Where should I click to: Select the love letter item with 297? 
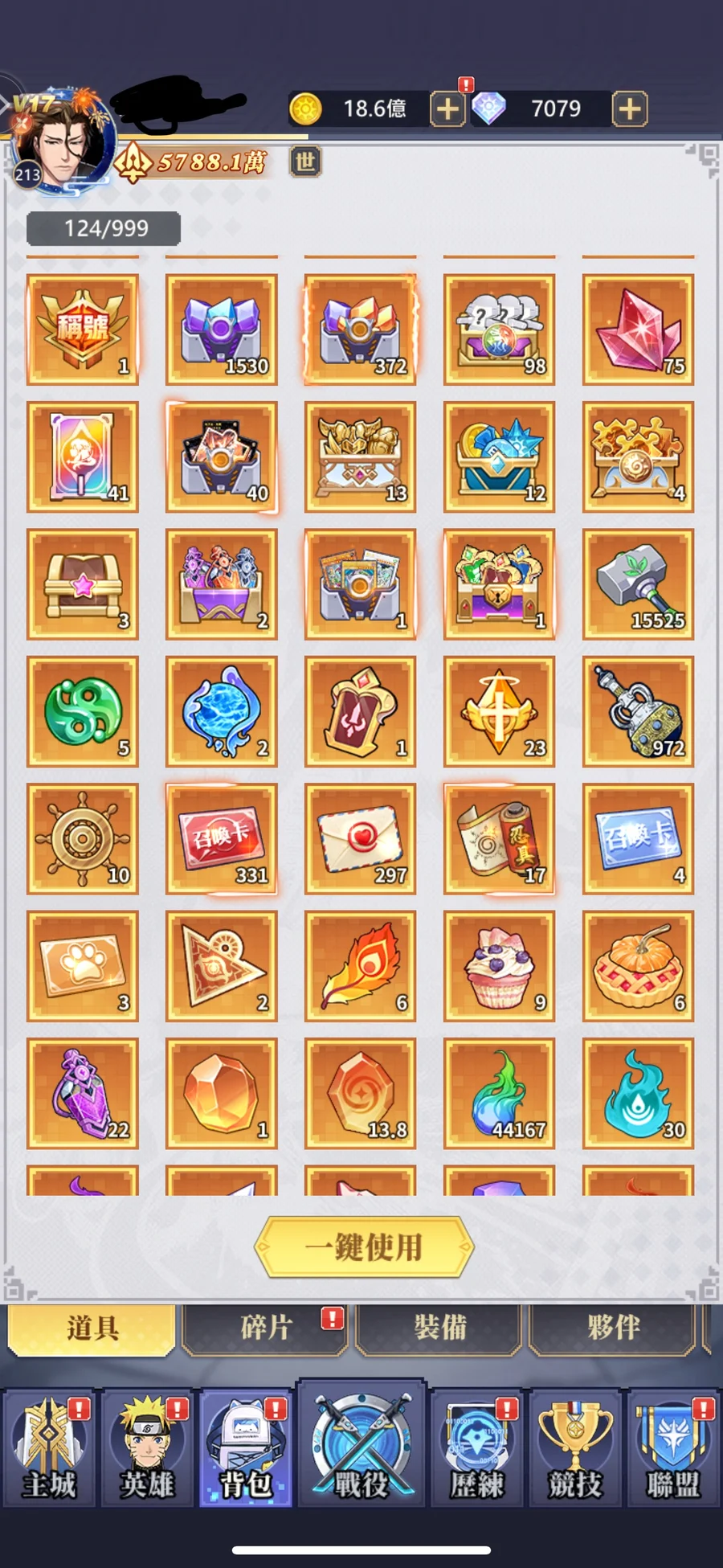(361, 839)
